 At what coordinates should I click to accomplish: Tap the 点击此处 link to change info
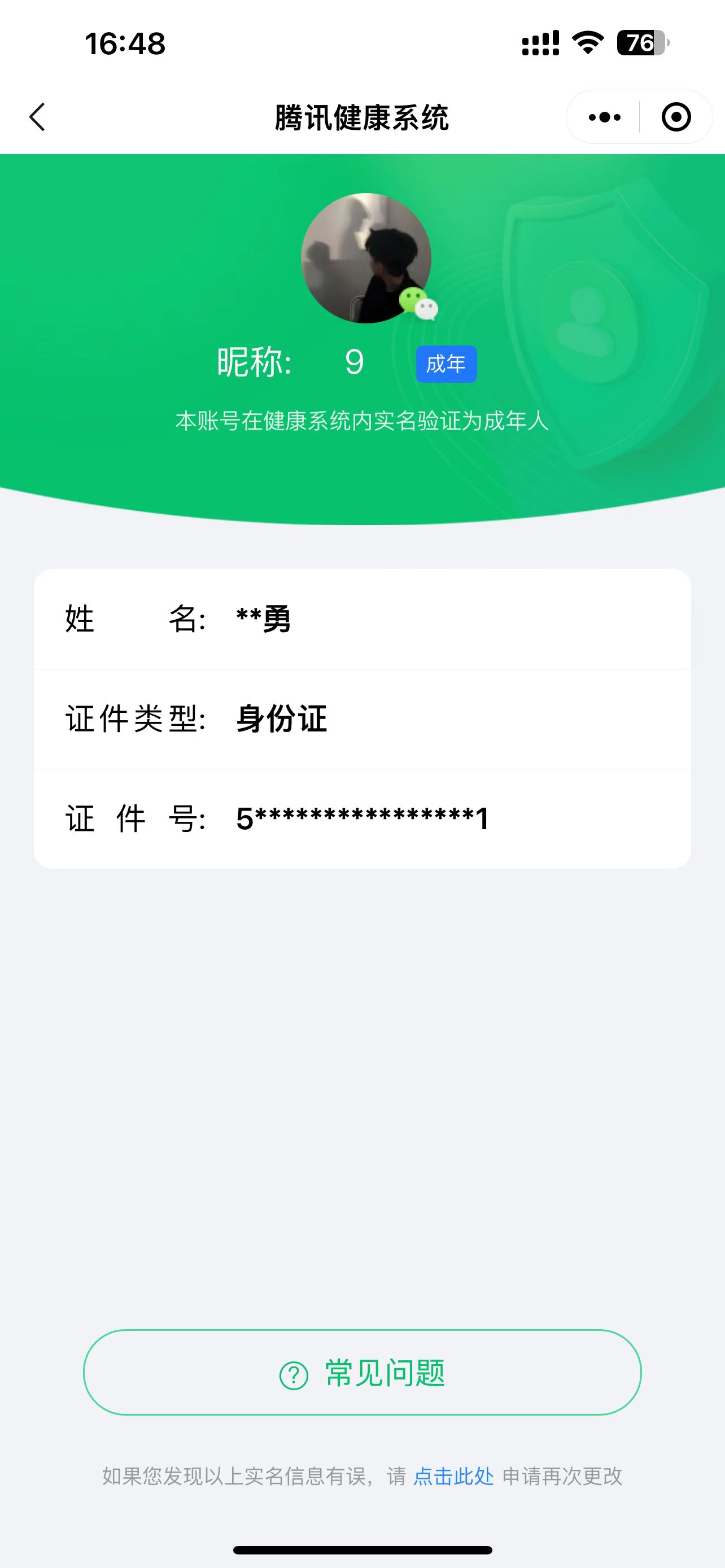click(x=453, y=1476)
